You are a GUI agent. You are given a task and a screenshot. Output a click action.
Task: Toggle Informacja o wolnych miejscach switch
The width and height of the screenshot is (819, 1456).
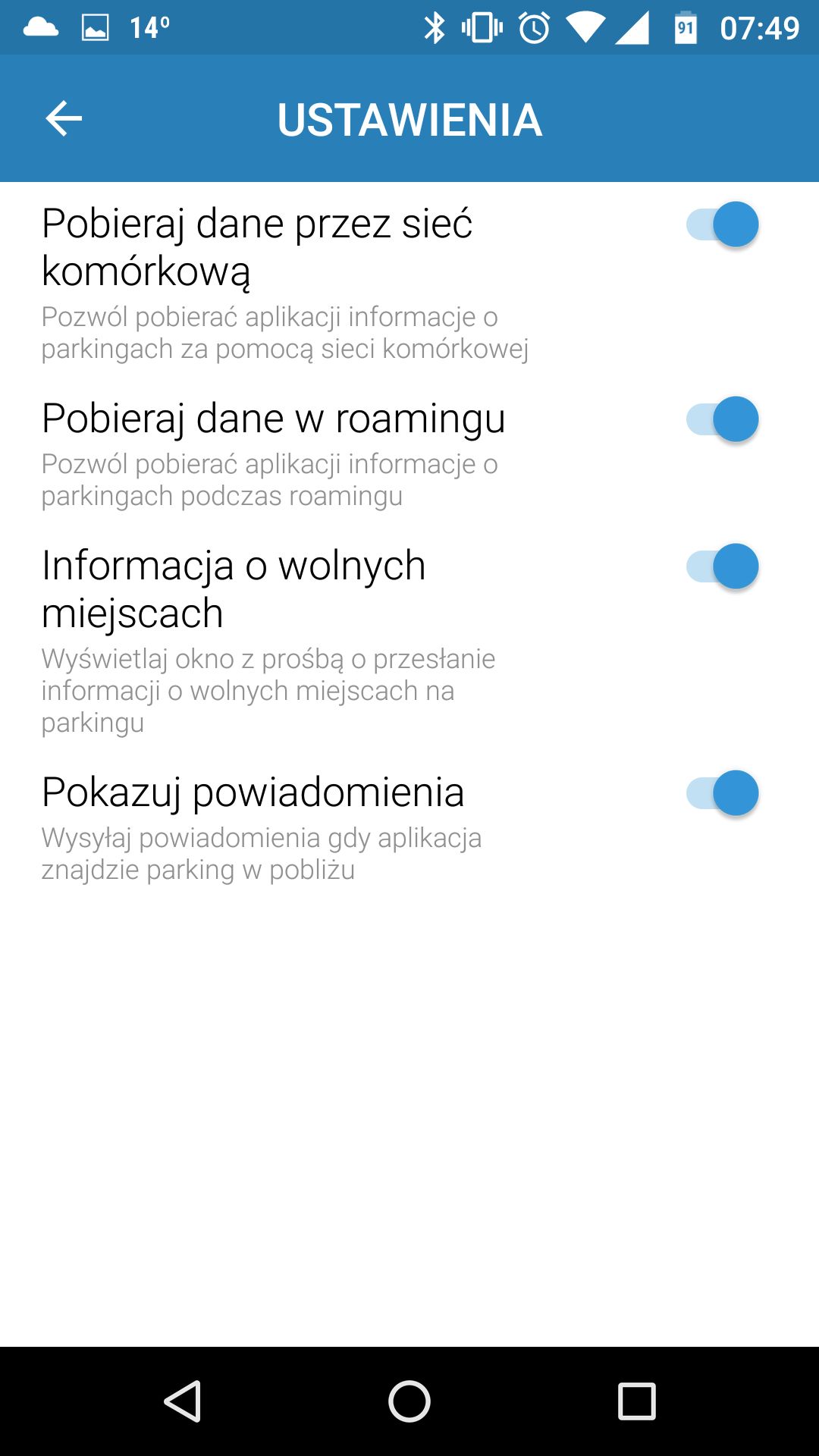coord(723,566)
